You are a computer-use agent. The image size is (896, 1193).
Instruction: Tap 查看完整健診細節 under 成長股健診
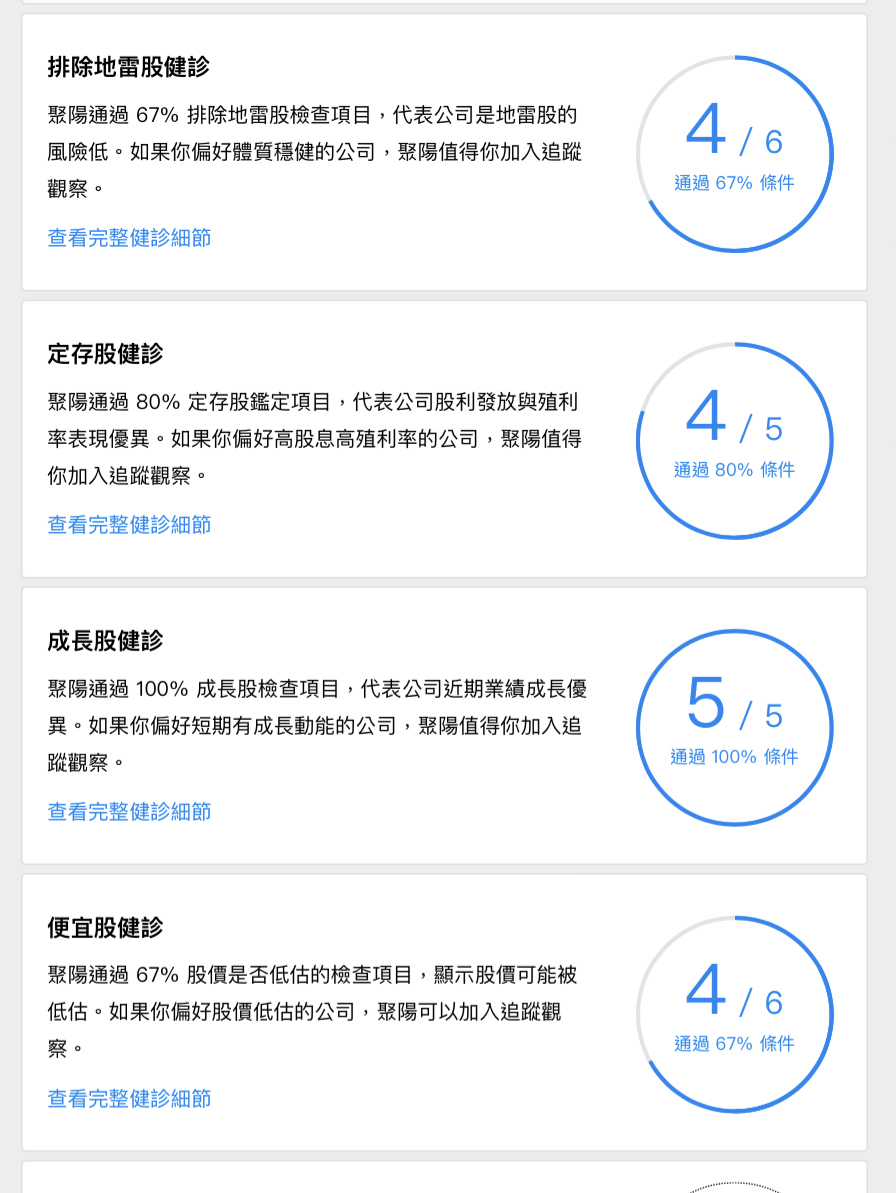(130, 812)
